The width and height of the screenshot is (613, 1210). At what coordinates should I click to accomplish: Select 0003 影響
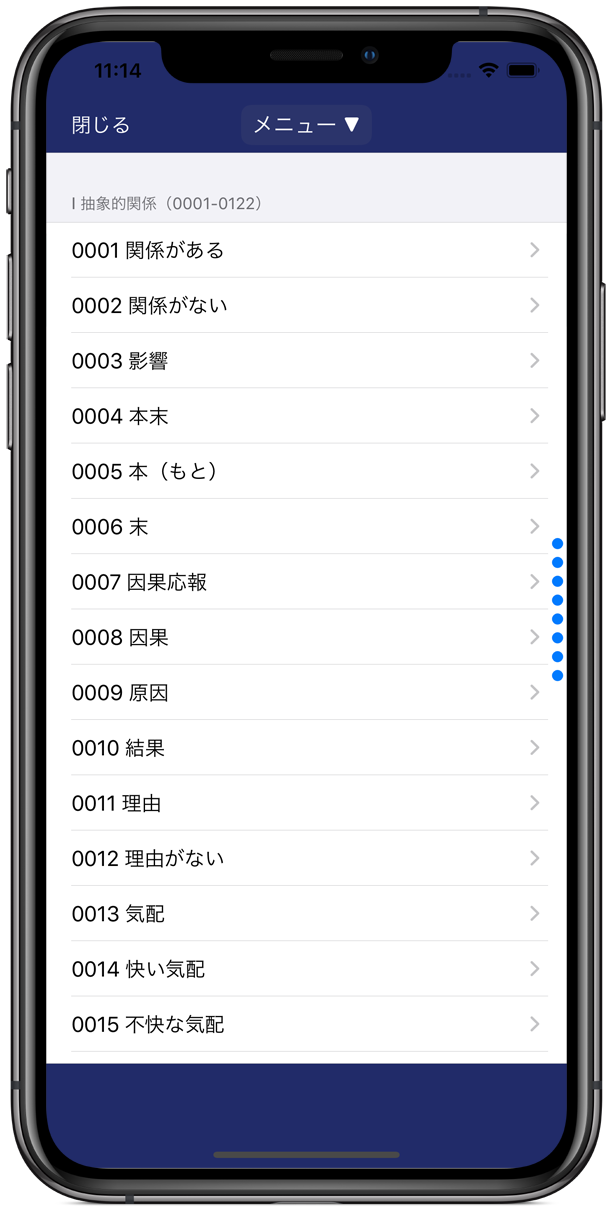306,361
